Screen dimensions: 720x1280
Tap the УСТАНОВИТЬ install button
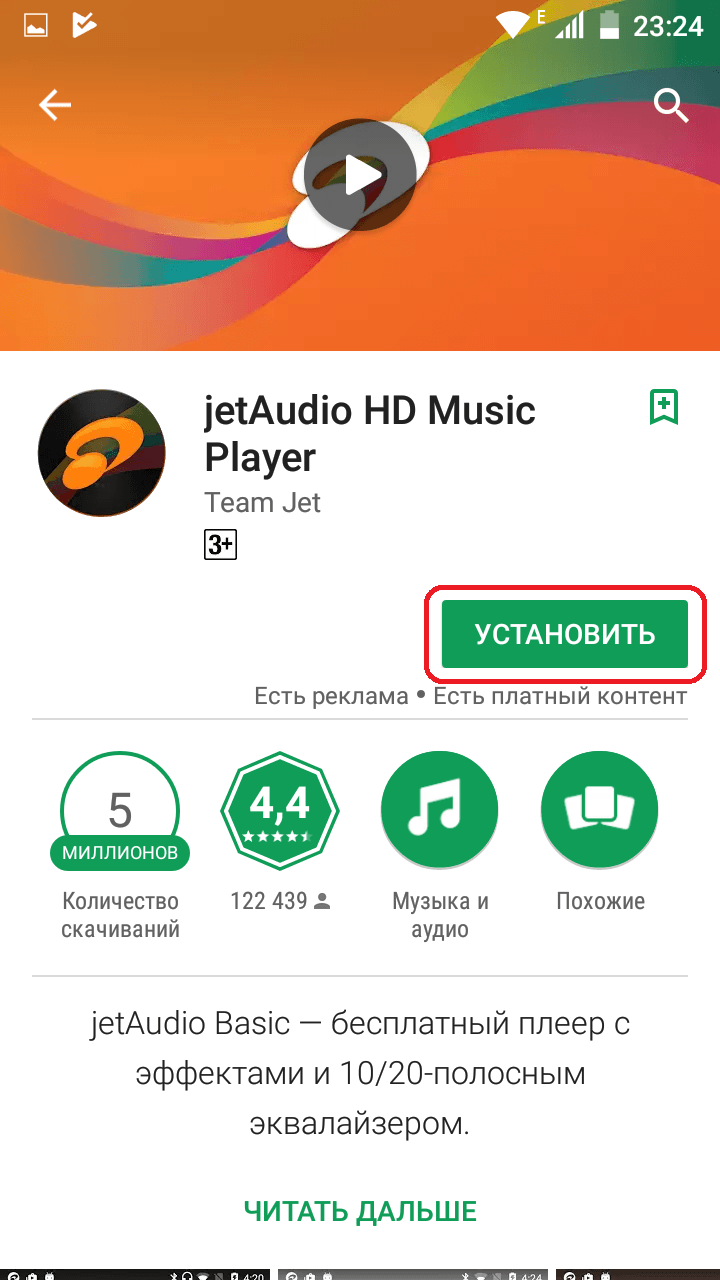click(565, 634)
